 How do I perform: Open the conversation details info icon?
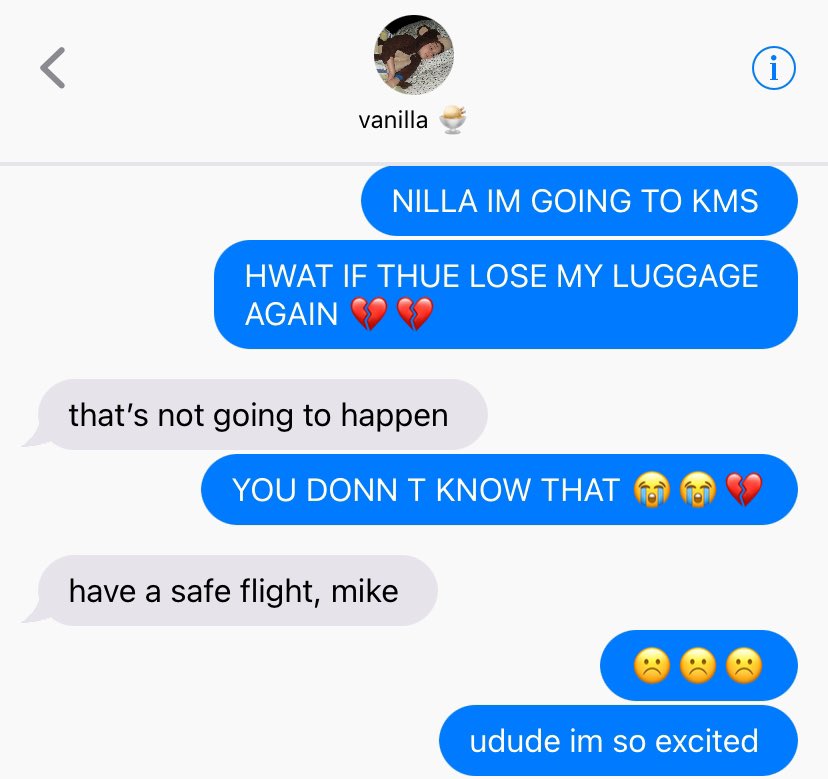[x=772, y=68]
